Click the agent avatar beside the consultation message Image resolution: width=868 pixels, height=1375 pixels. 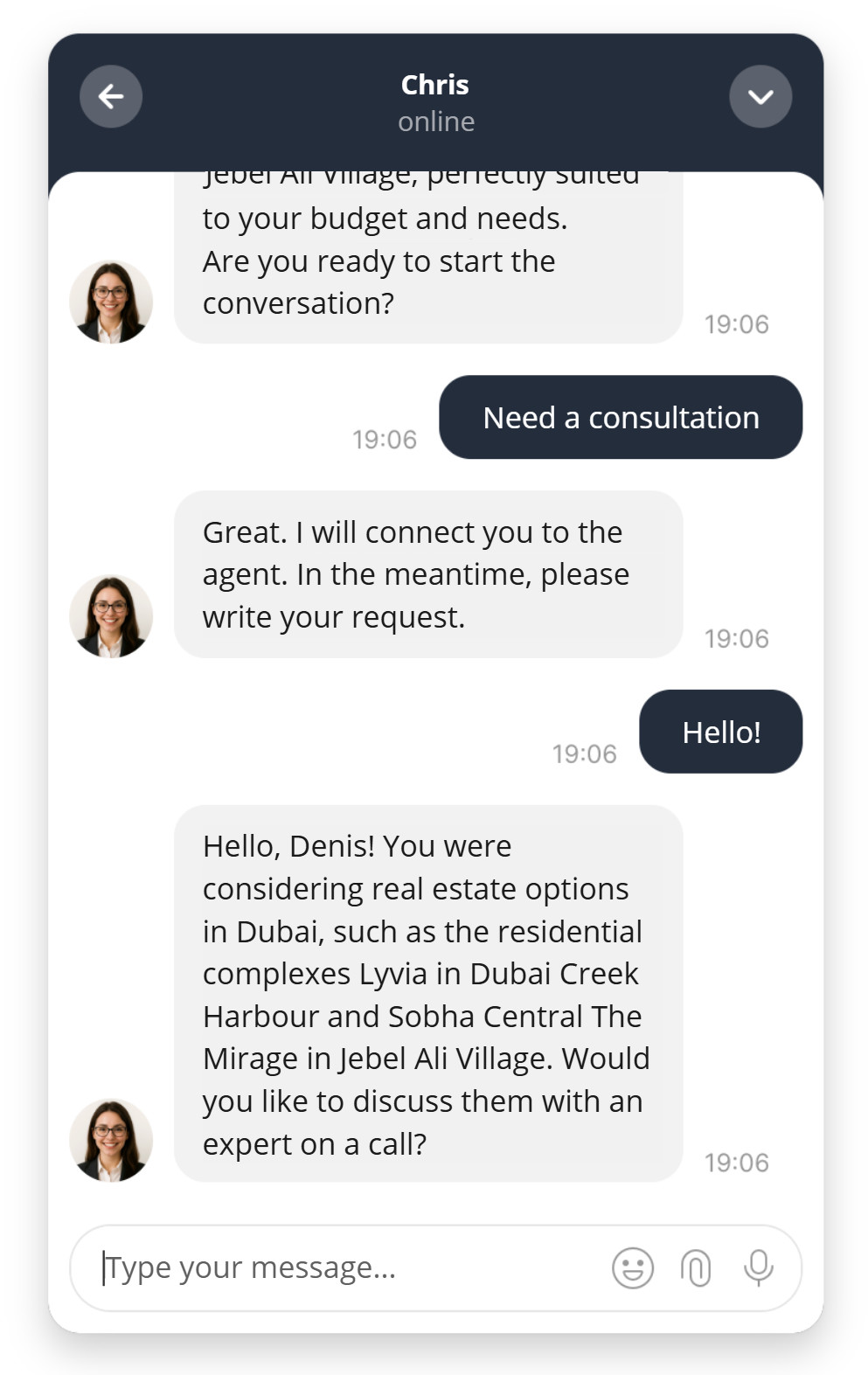point(112,615)
